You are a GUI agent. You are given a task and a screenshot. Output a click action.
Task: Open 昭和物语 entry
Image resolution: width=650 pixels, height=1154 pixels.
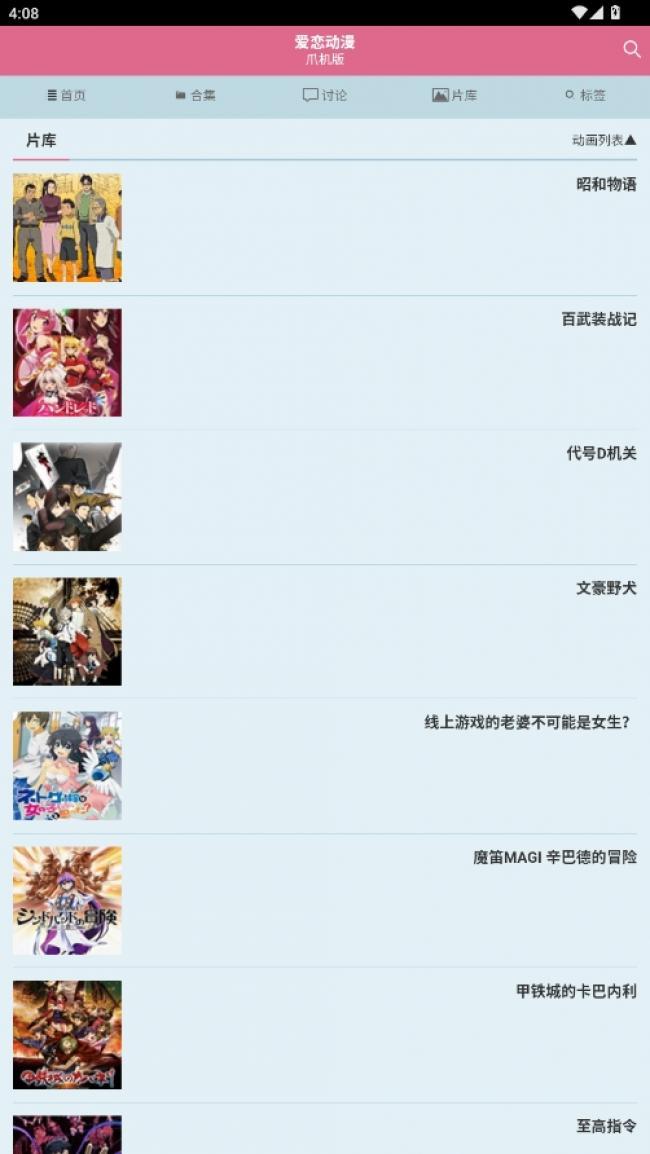coord(325,227)
